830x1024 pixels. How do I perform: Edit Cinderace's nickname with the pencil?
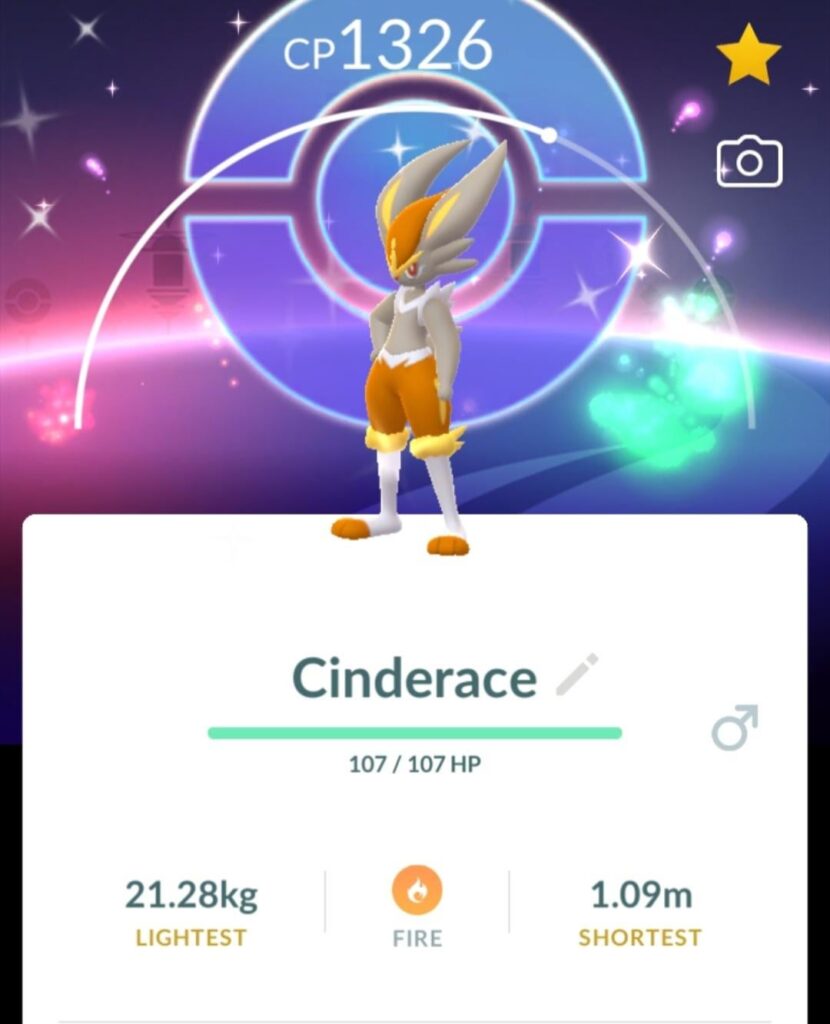[x=577, y=675]
